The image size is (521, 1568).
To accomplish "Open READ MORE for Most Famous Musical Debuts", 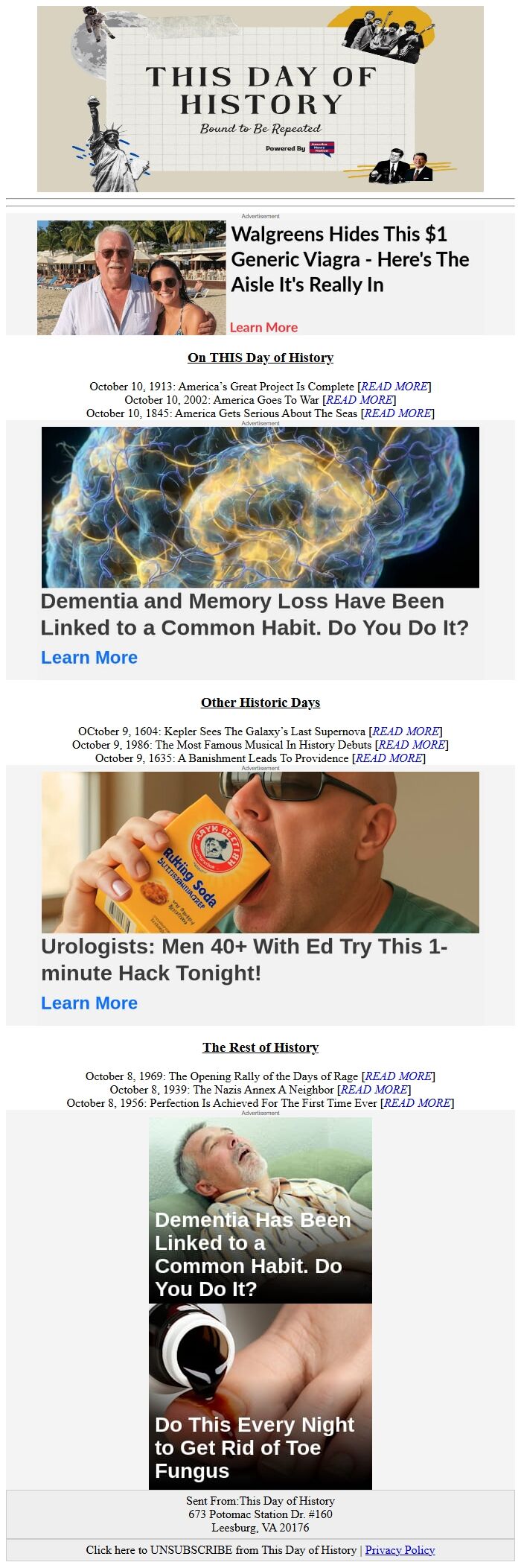I will click(412, 745).
